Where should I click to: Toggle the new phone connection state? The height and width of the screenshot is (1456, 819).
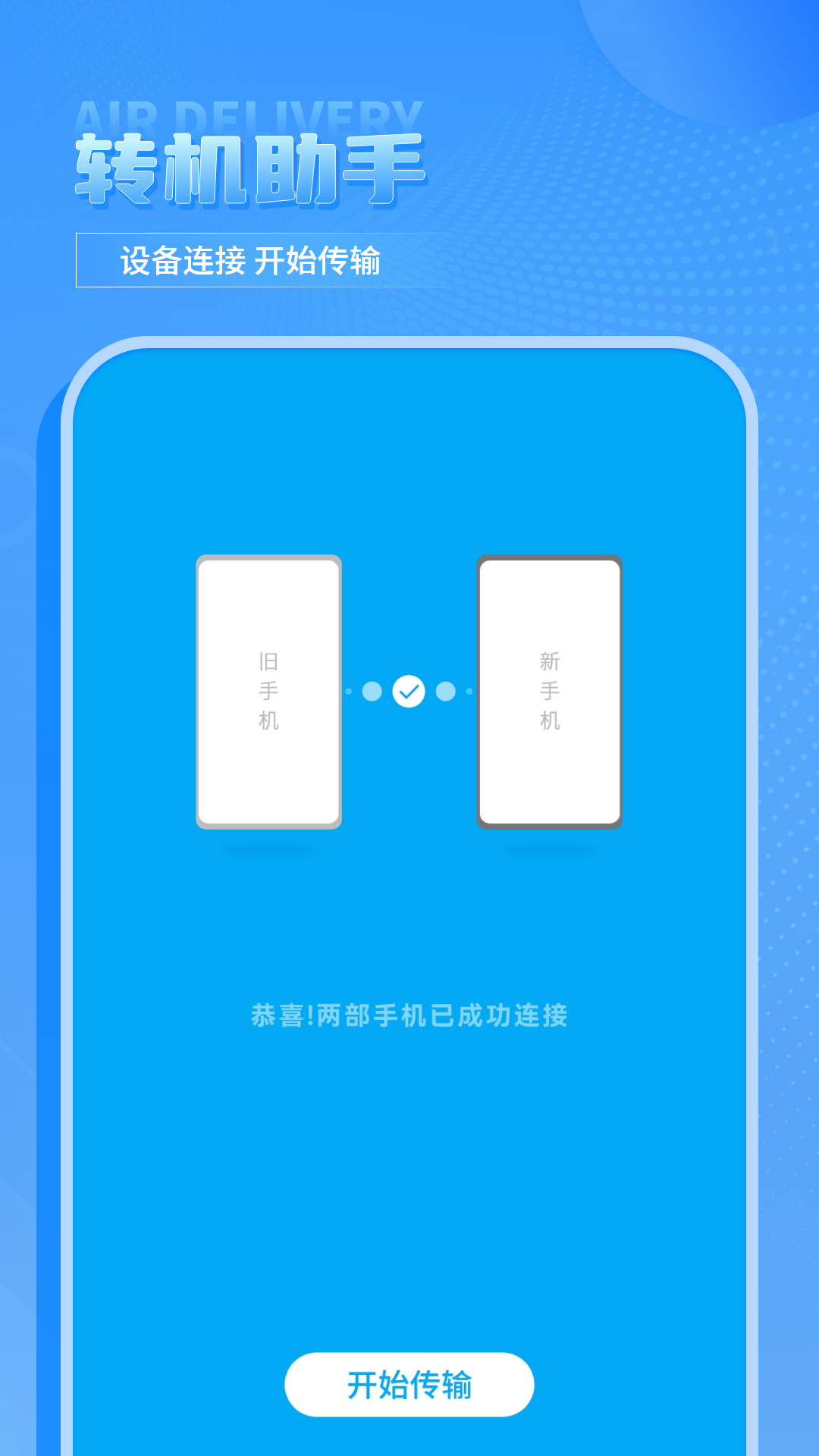point(550,690)
